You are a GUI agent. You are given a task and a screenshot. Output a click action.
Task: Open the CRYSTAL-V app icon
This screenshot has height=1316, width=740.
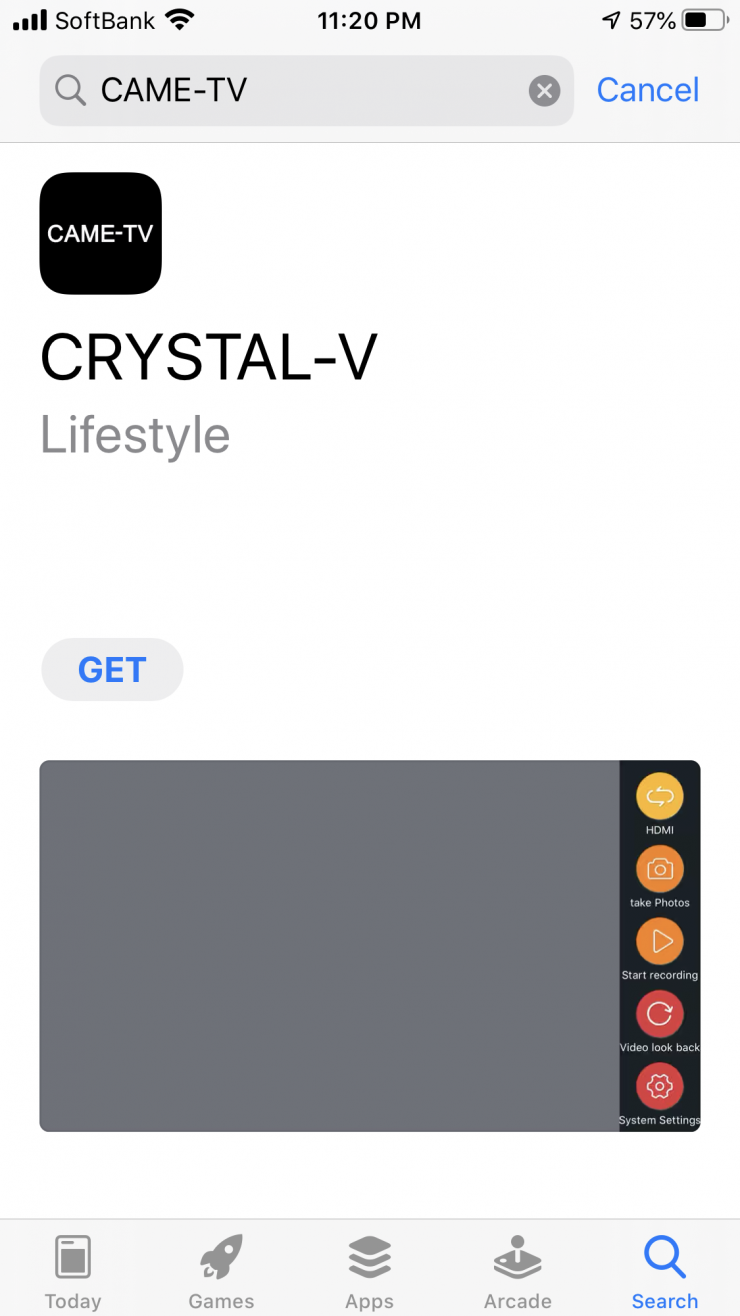pyautogui.click(x=100, y=233)
